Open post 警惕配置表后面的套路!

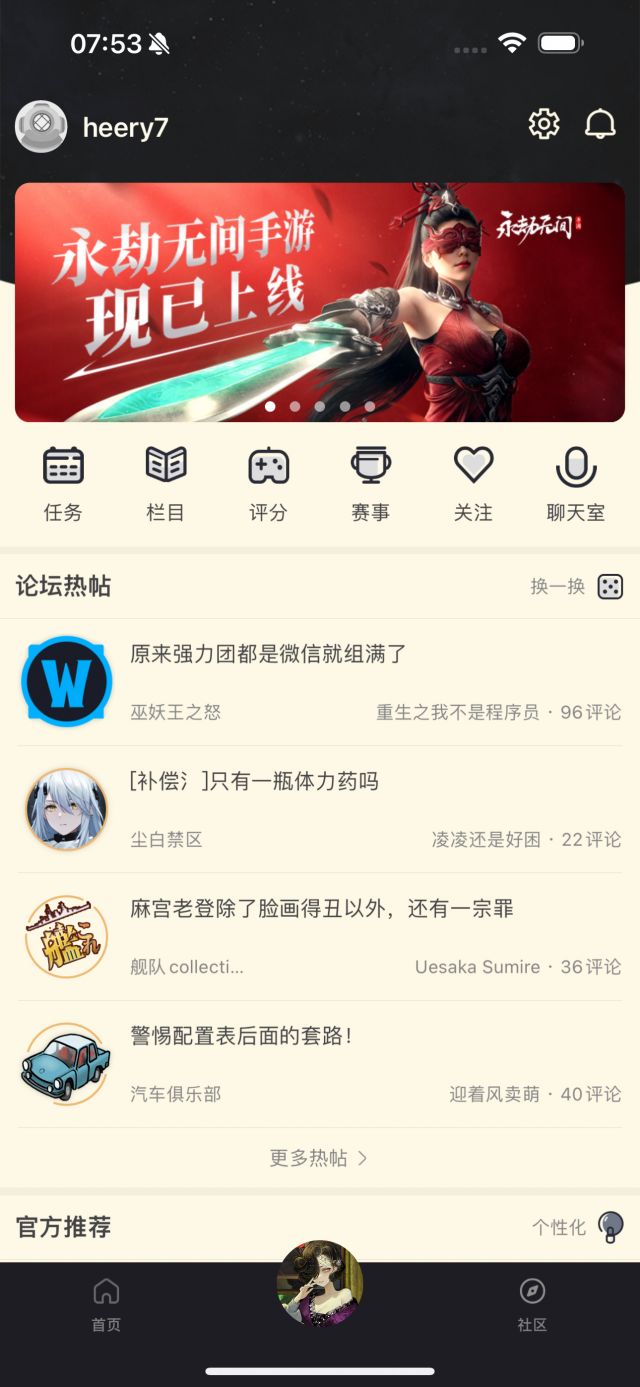click(241, 1036)
